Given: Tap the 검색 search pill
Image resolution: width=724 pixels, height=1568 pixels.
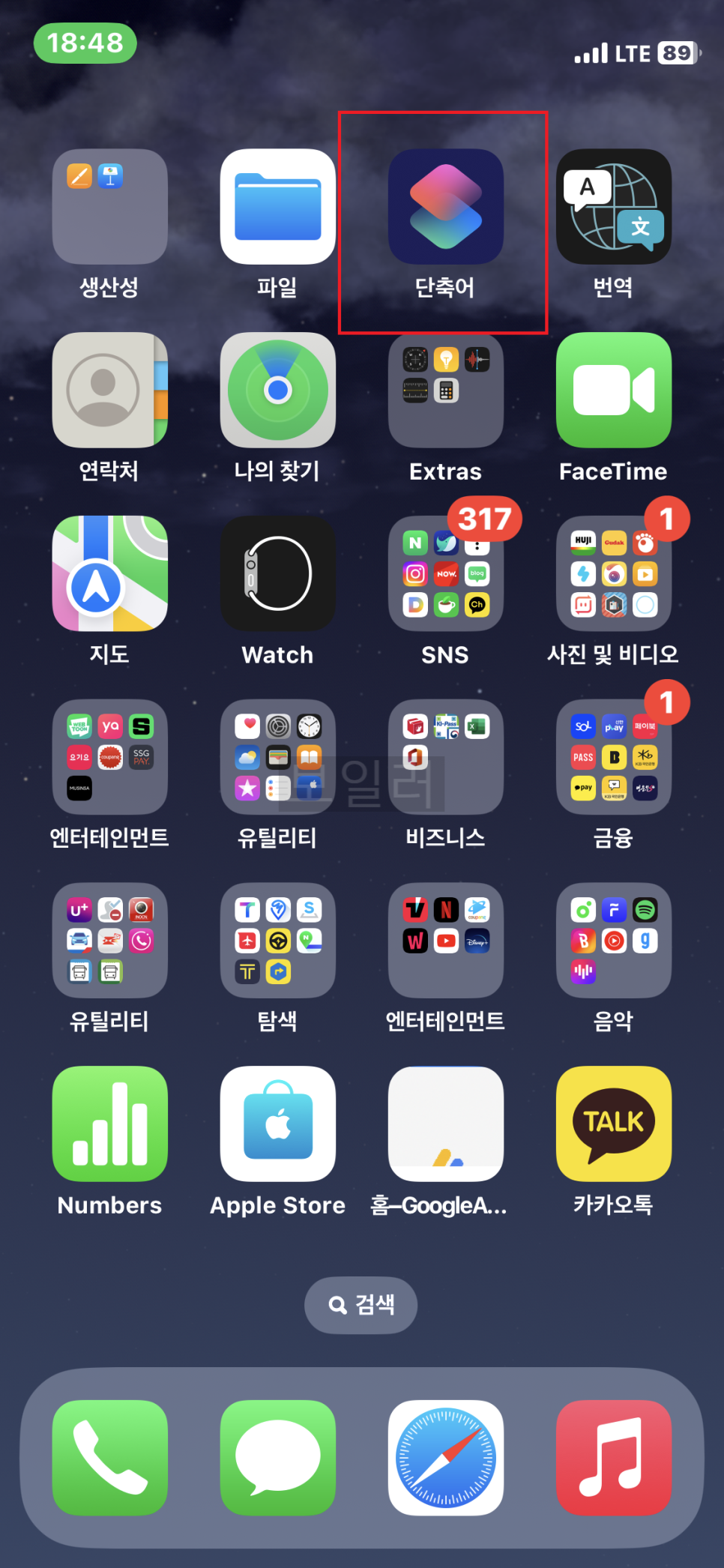Looking at the screenshot, I should pyautogui.click(x=361, y=1305).
